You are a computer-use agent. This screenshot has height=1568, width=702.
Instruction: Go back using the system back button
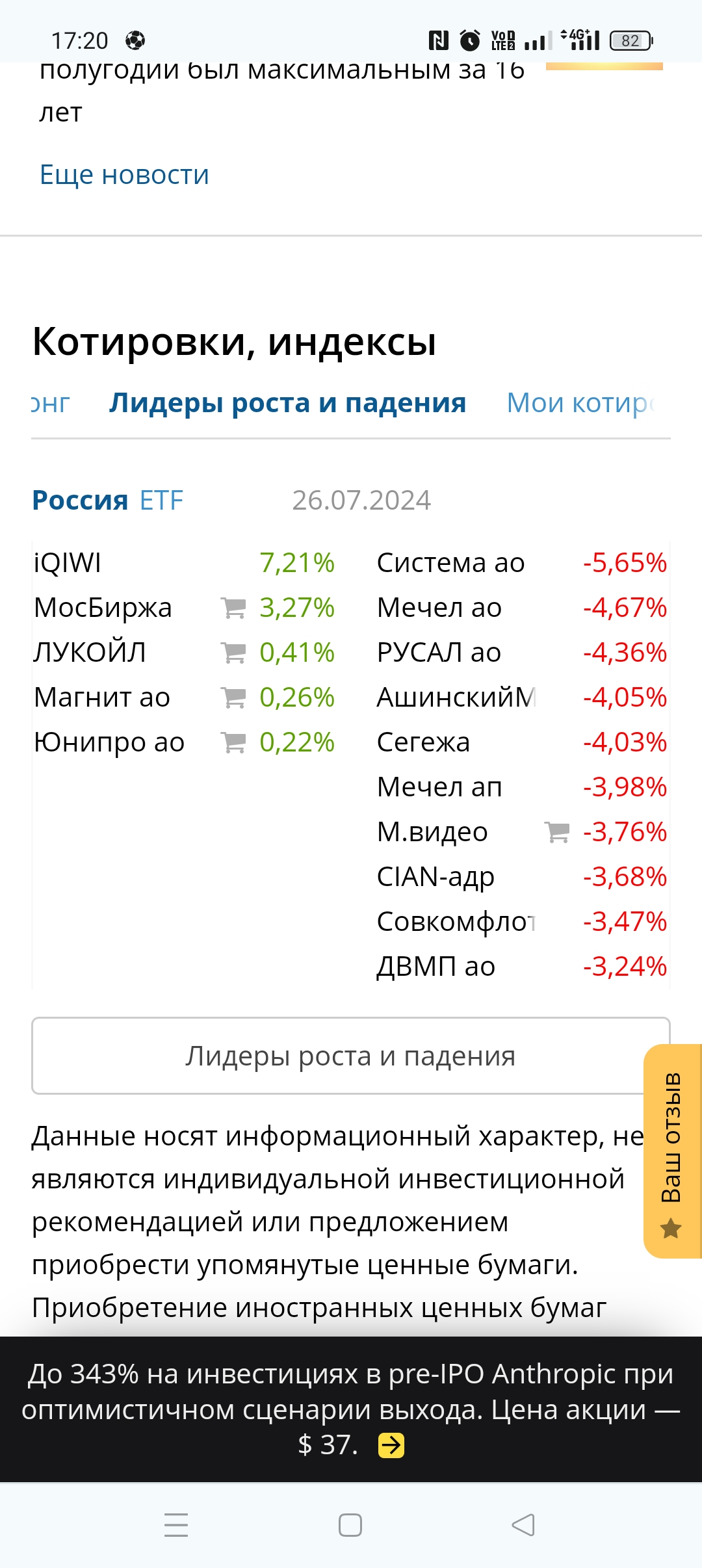(523, 1525)
